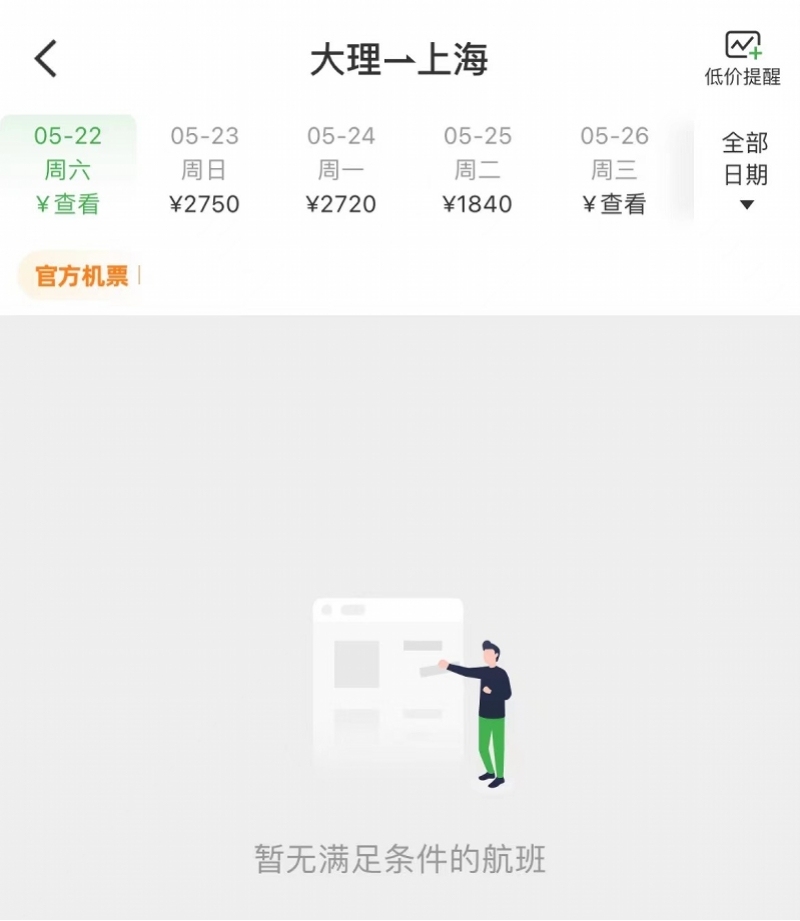The width and height of the screenshot is (800, 921).
Task: Pick the 05-25 周二 date priced ¥1840
Action: click(x=477, y=169)
